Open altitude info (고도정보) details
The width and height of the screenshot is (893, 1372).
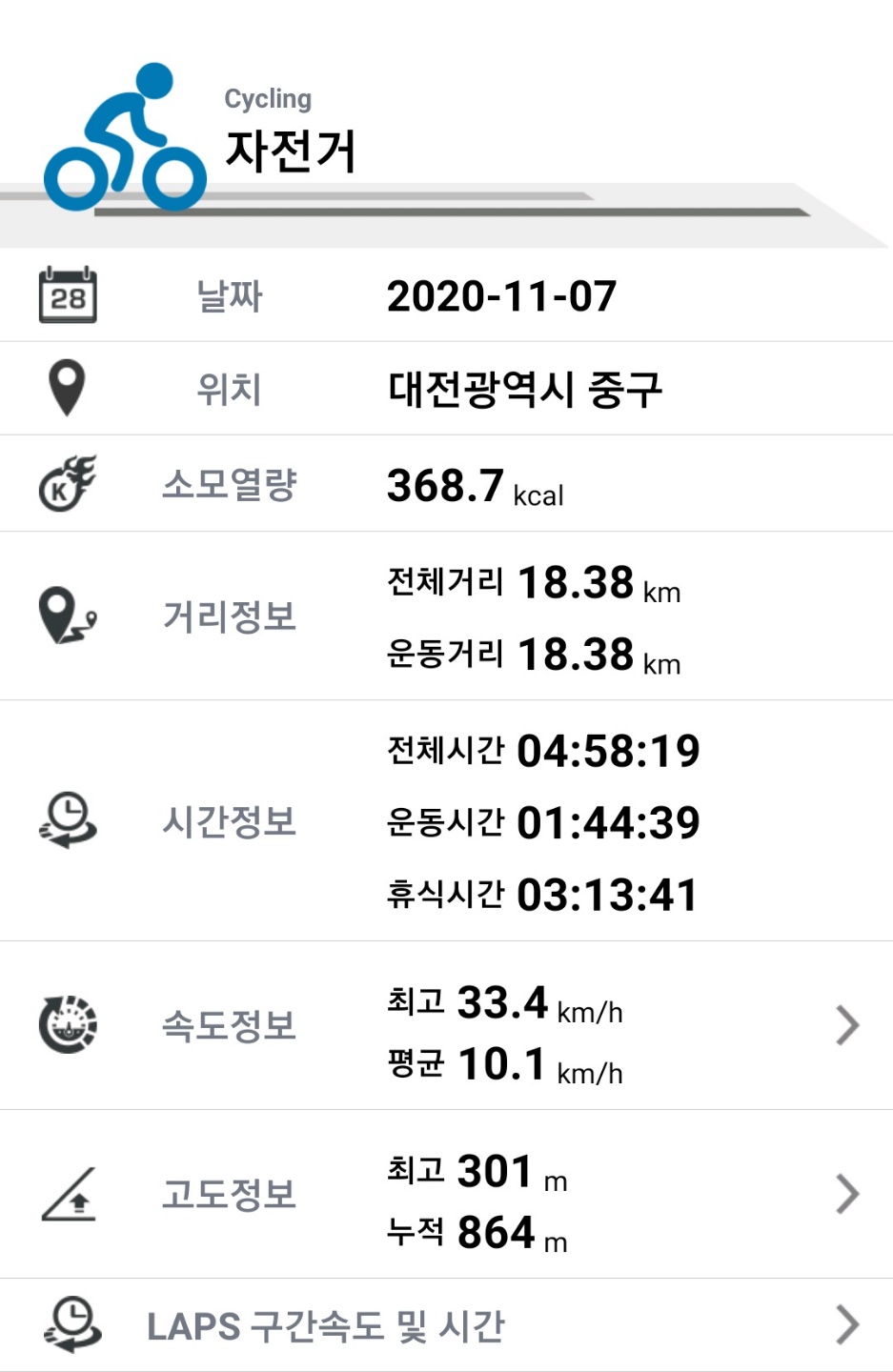pos(846,1194)
